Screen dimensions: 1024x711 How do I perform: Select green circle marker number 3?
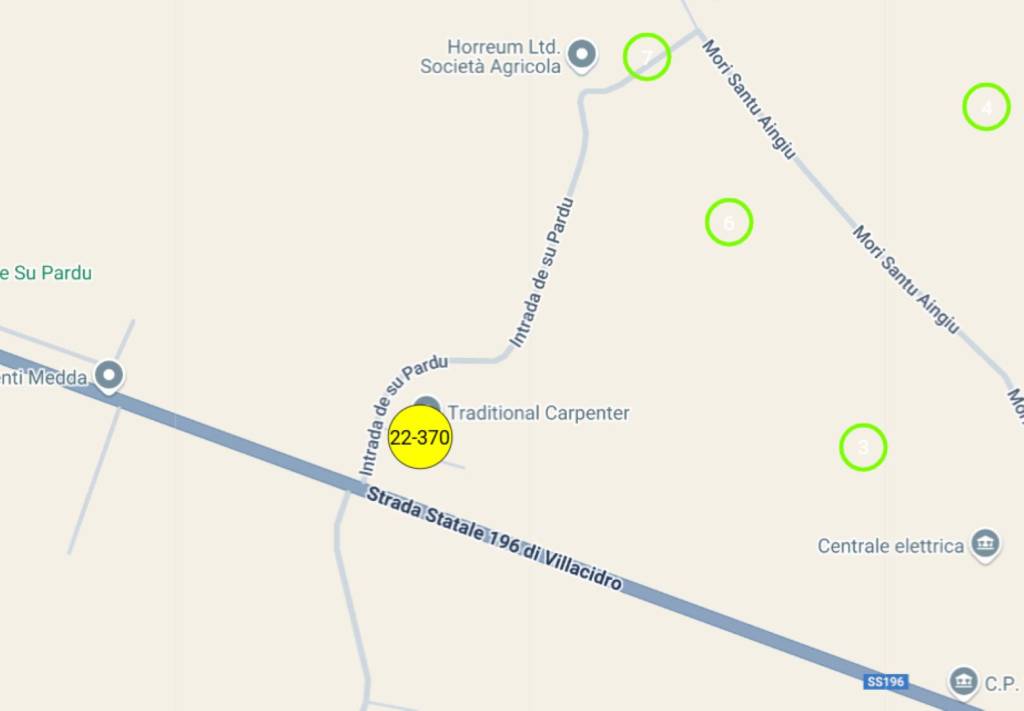[863, 447]
